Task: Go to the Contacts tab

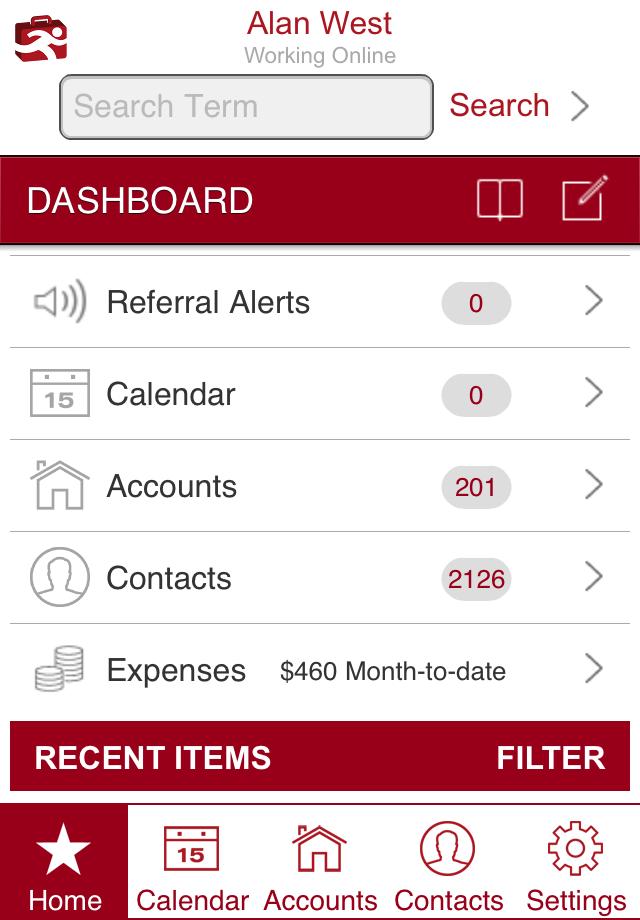Action: pos(448,862)
